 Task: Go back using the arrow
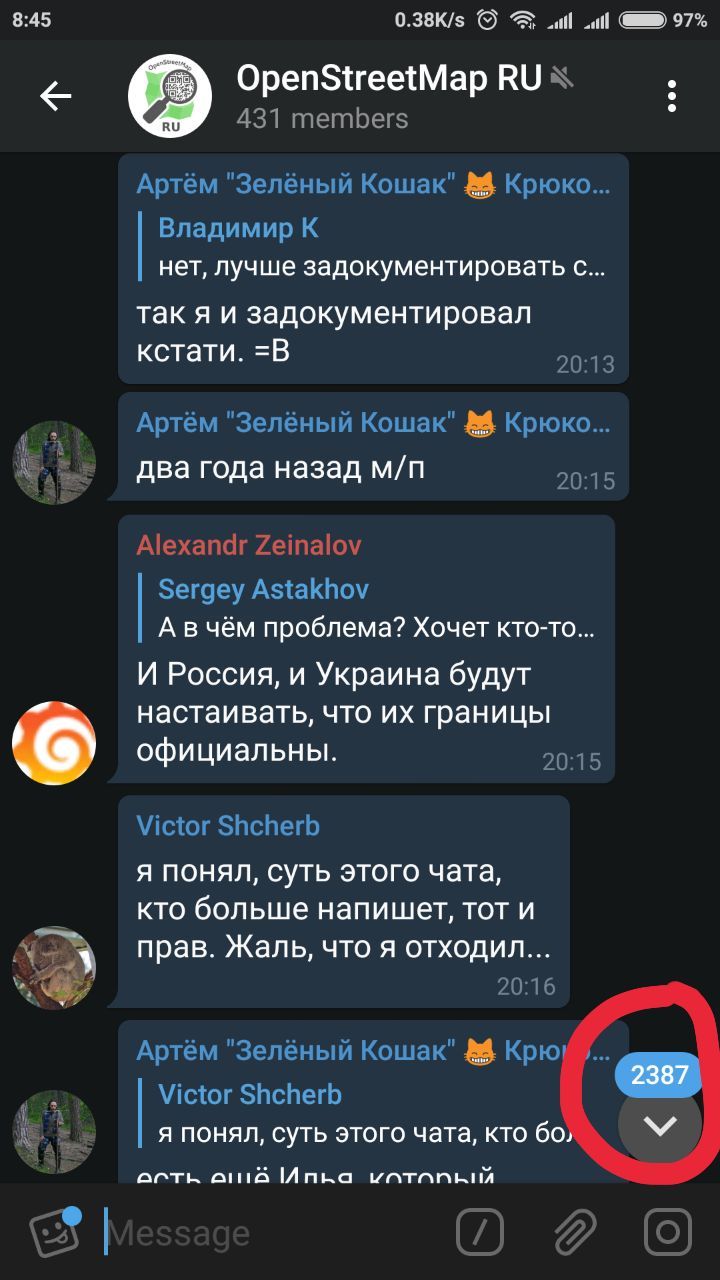[56, 97]
